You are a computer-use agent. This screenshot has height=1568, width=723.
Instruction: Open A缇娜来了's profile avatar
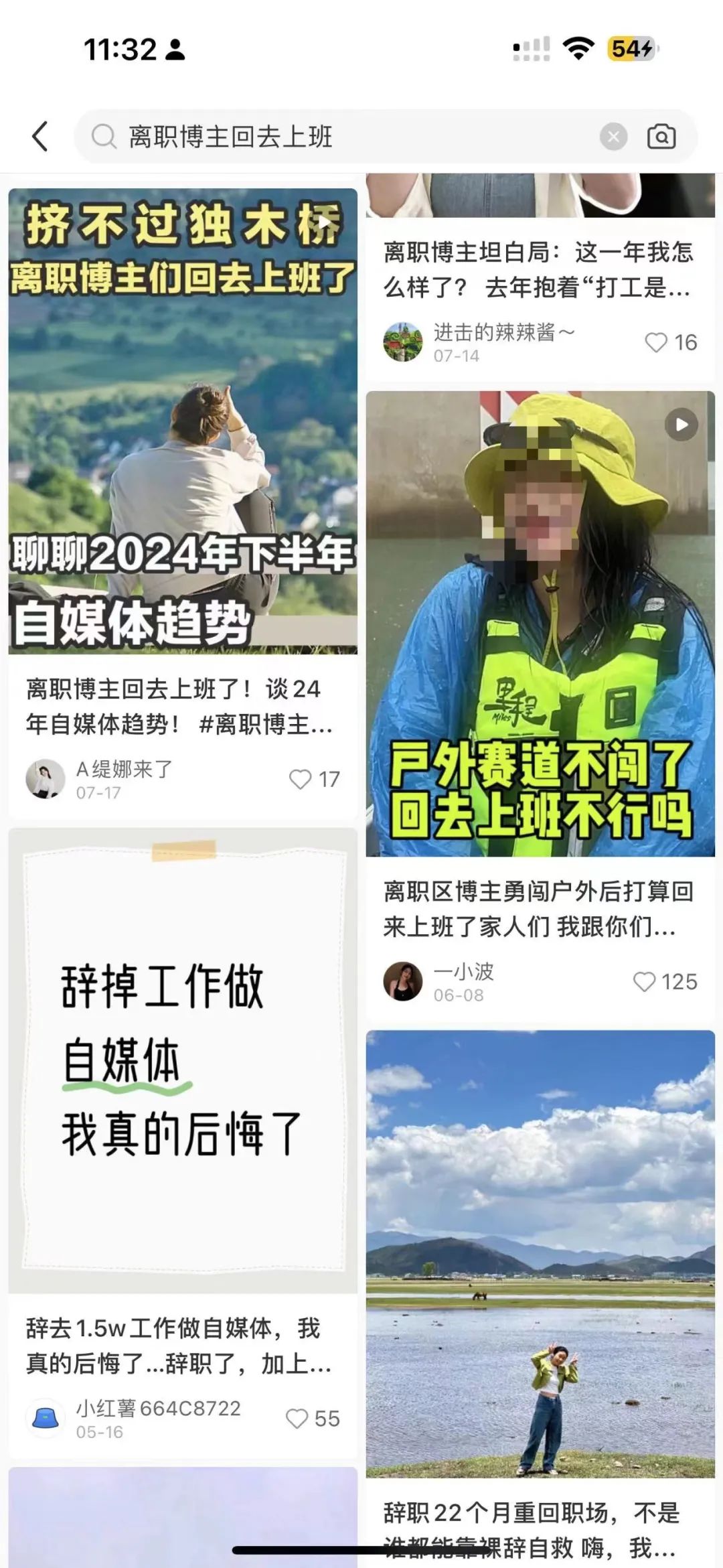(46, 779)
